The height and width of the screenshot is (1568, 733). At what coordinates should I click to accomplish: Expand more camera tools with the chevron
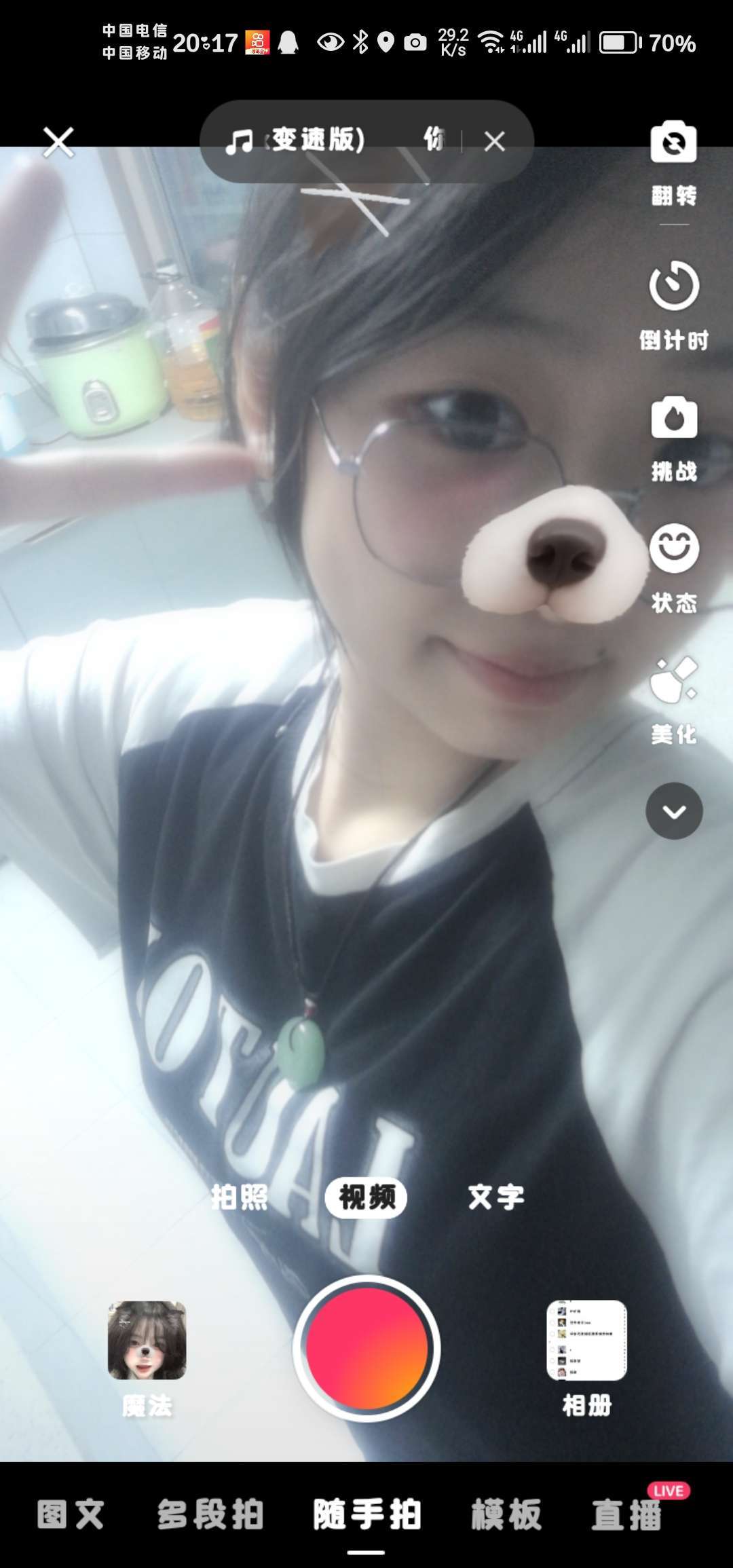tap(673, 811)
